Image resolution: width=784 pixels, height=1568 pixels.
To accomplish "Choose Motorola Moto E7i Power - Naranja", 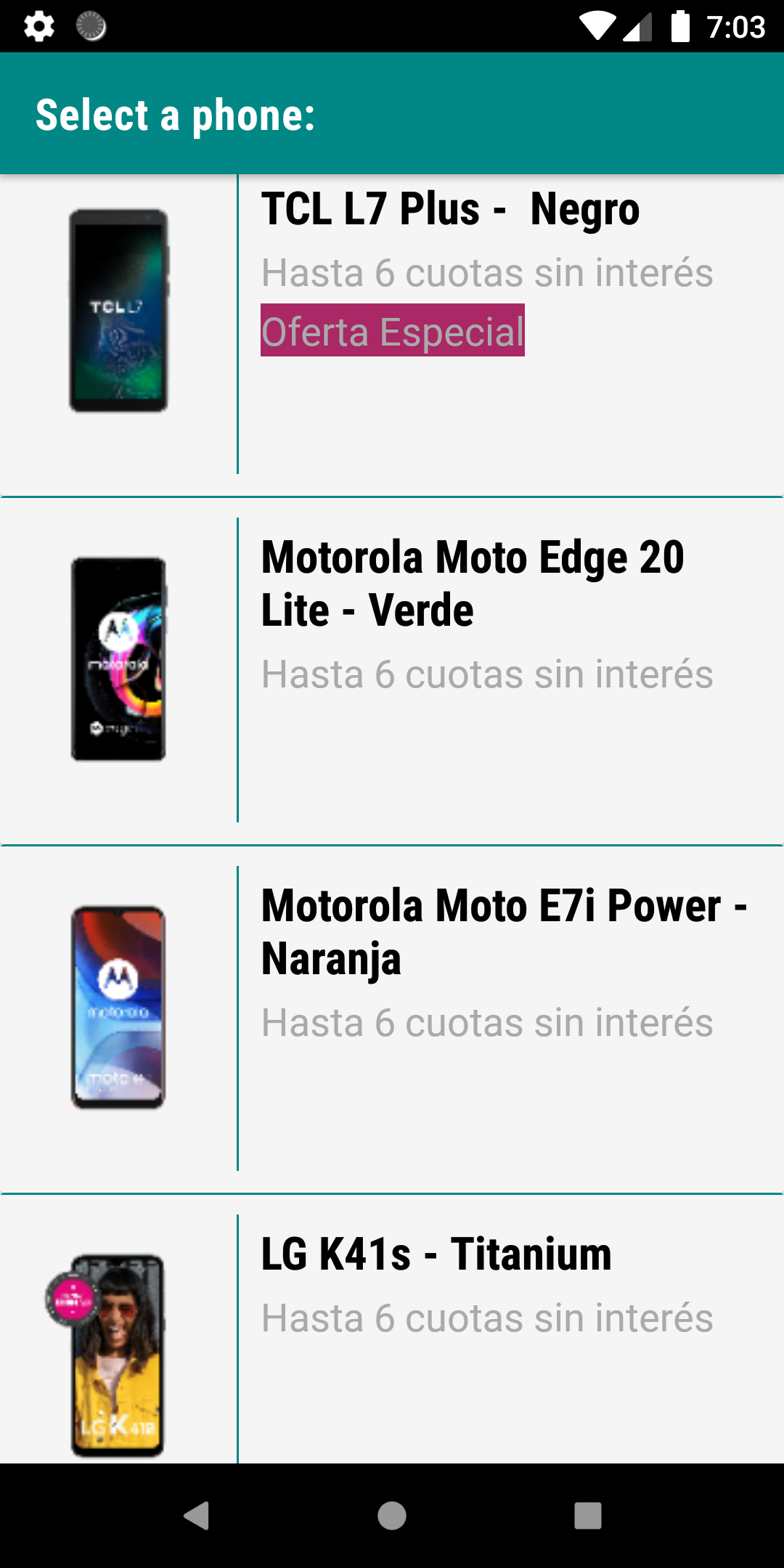I will pos(504,931).
